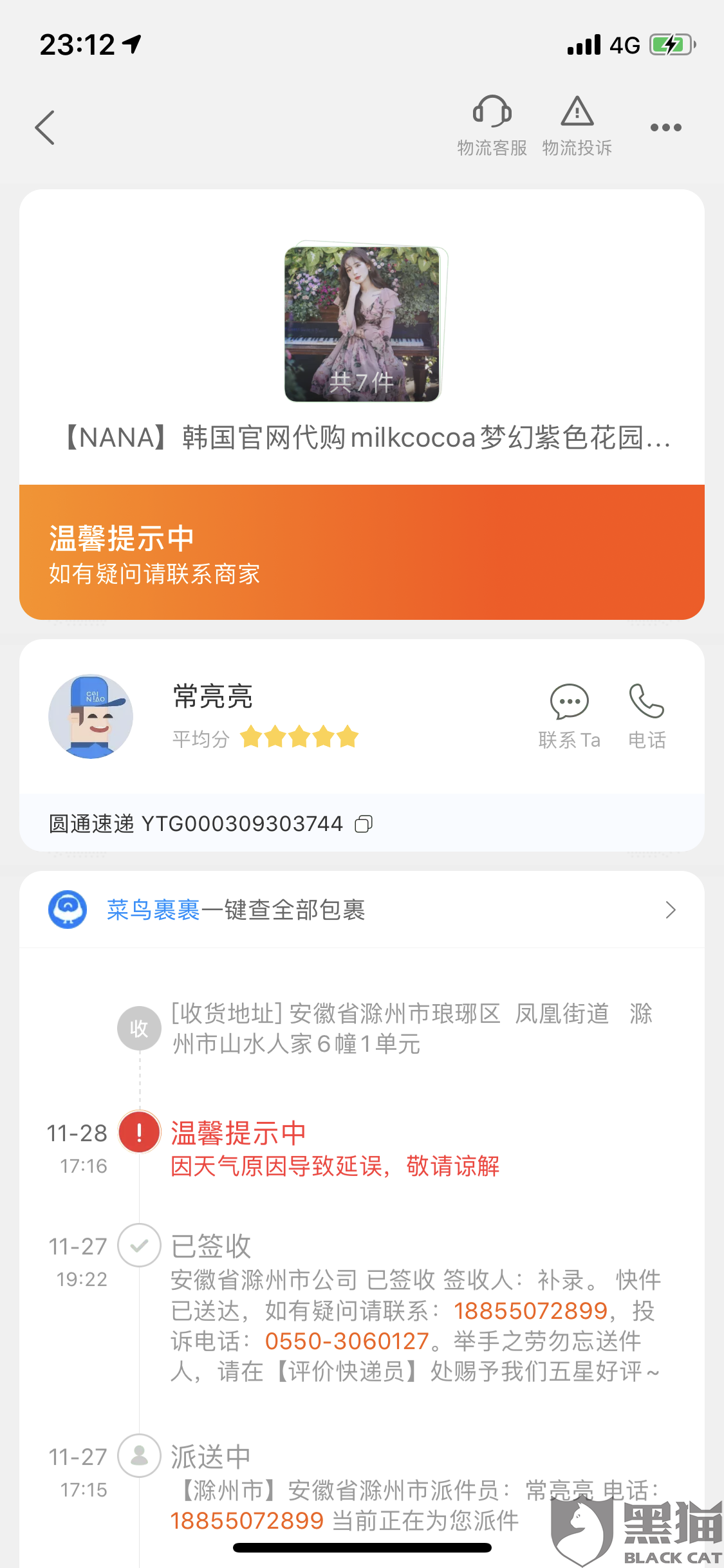Open the three-dot overflow menu

[665, 127]
